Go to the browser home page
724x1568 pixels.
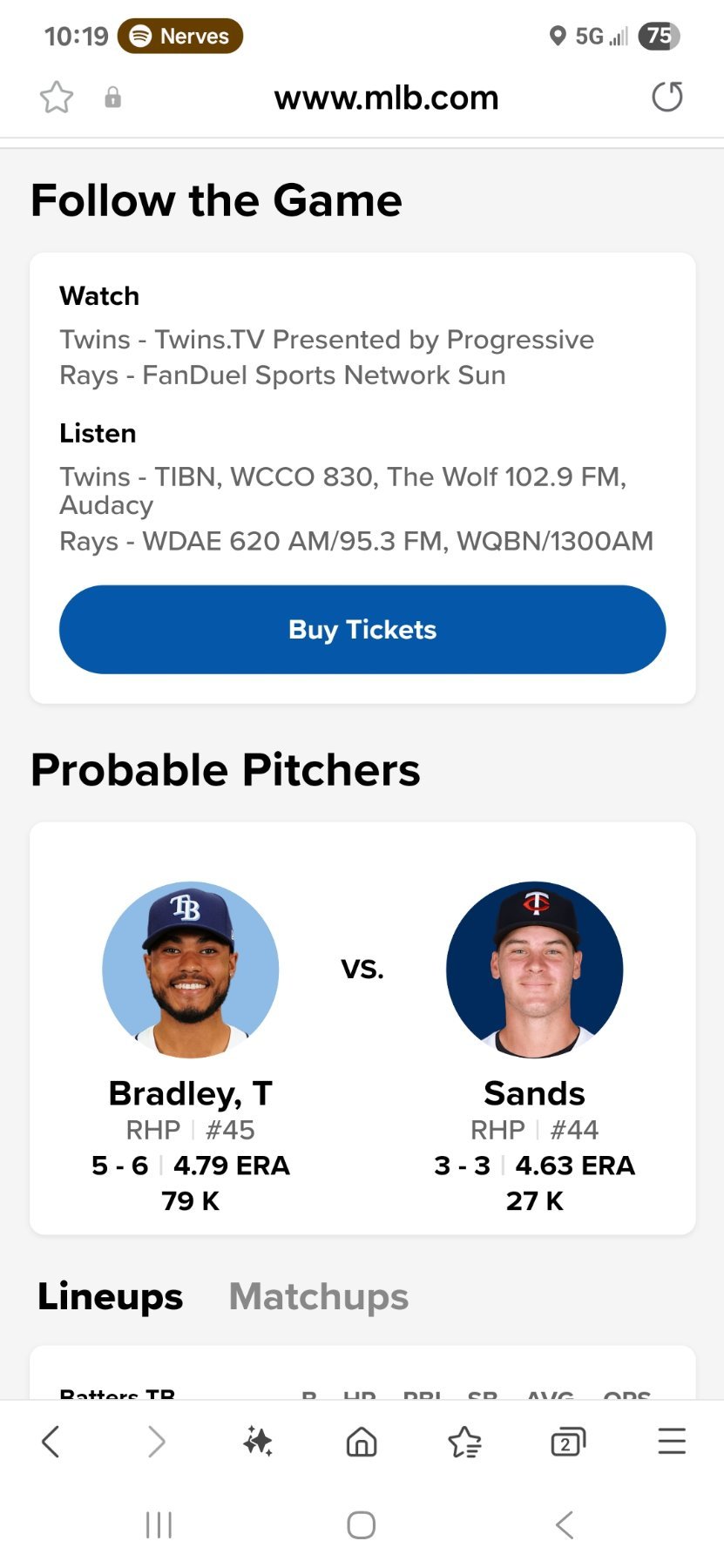click(362, 1442)
